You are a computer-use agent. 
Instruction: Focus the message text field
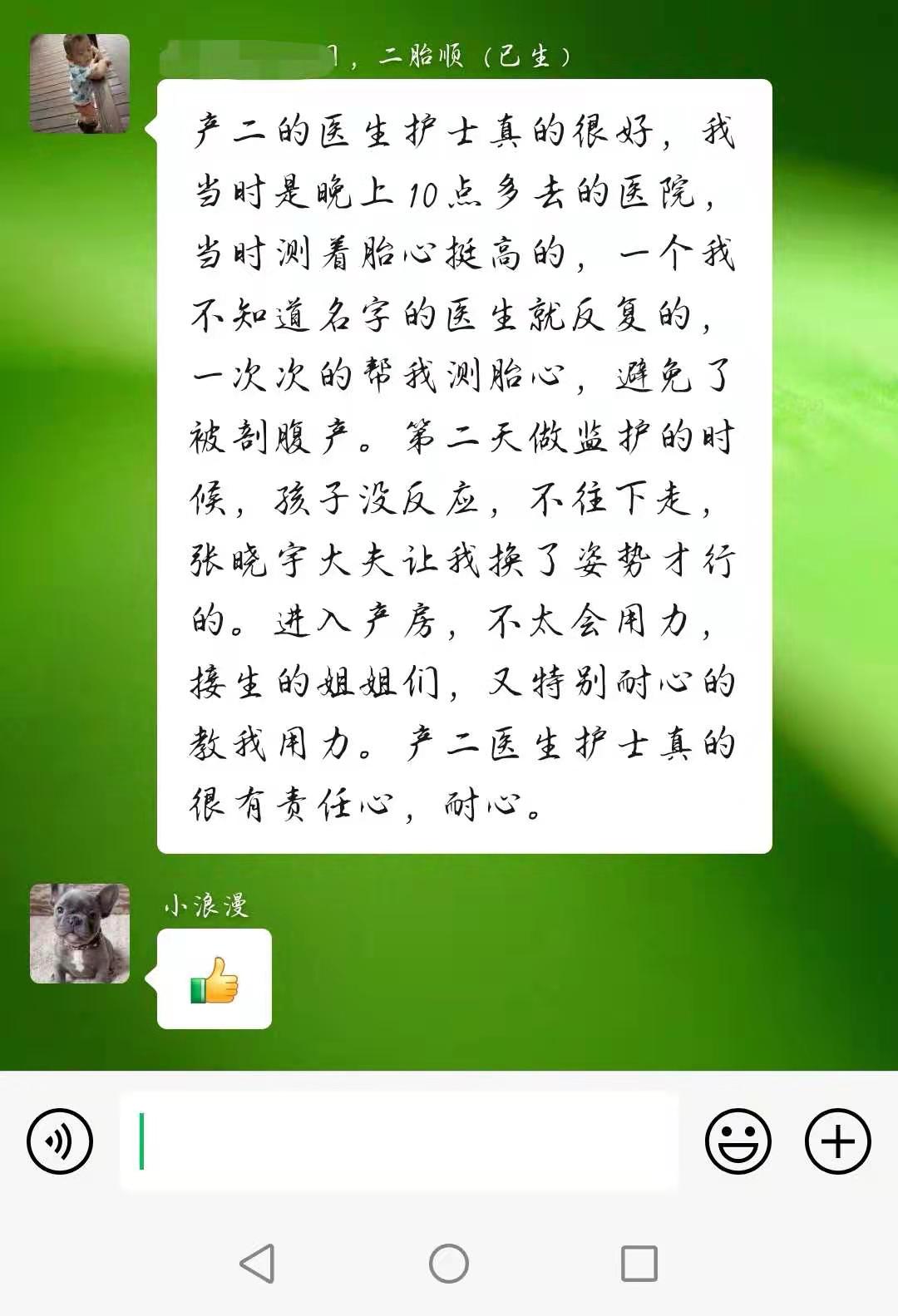point(399,1141)
